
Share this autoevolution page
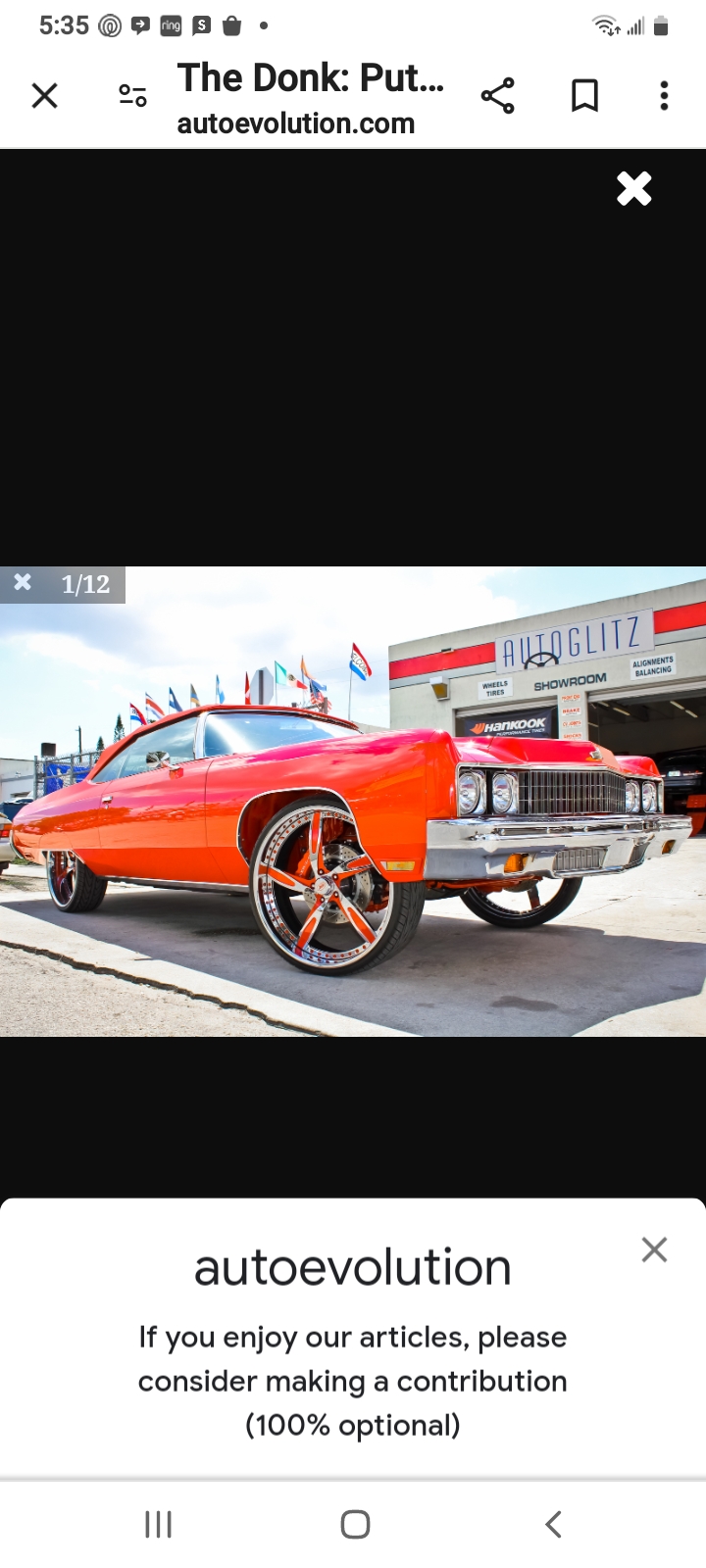coord(497,95)
